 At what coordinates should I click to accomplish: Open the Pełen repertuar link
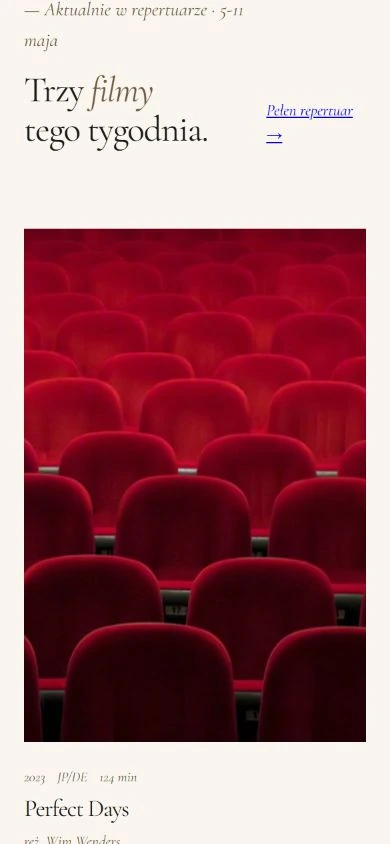(x=309, y=123)
